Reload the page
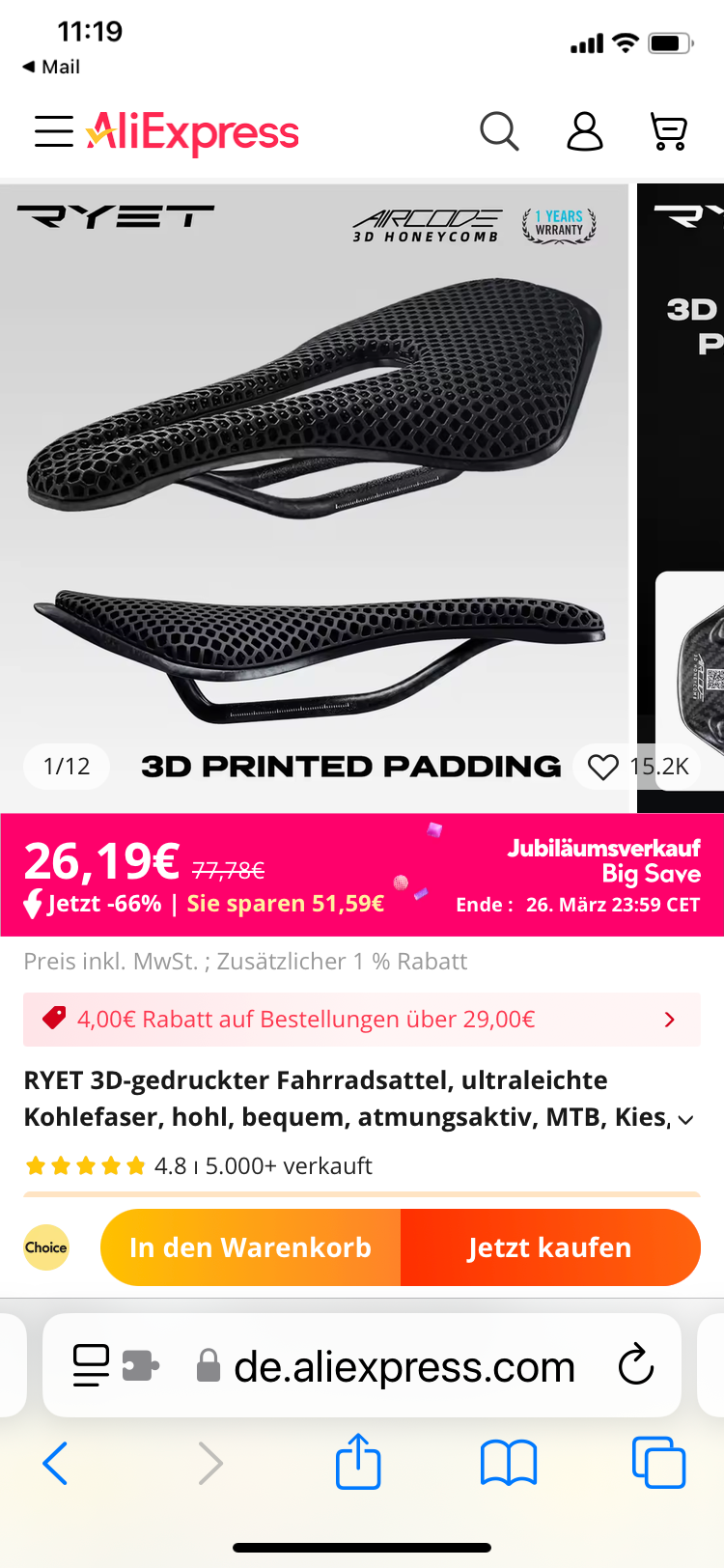The image size is (724, 1568). 636,1365
